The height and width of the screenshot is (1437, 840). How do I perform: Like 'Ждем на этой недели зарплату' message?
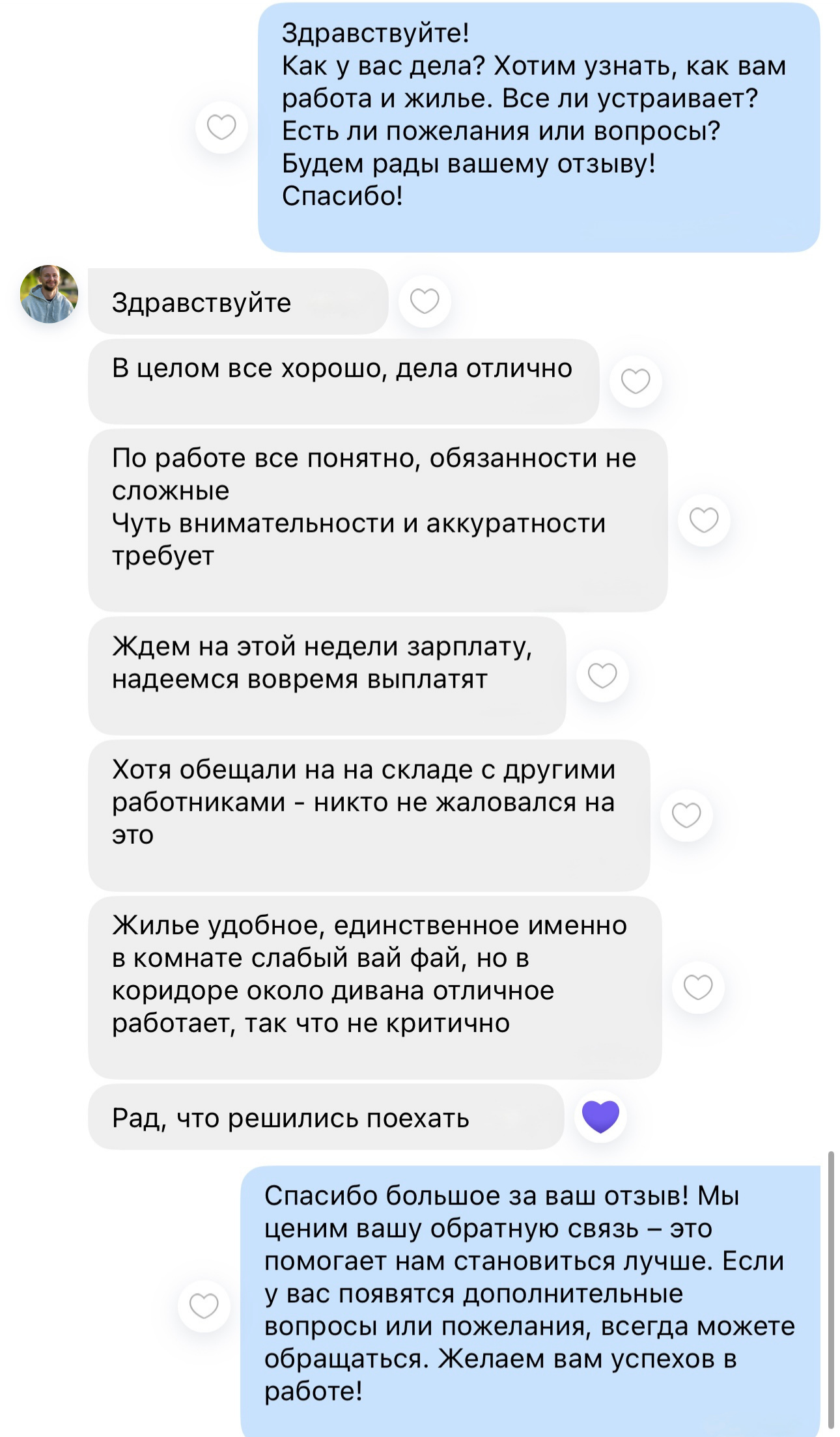602,676
